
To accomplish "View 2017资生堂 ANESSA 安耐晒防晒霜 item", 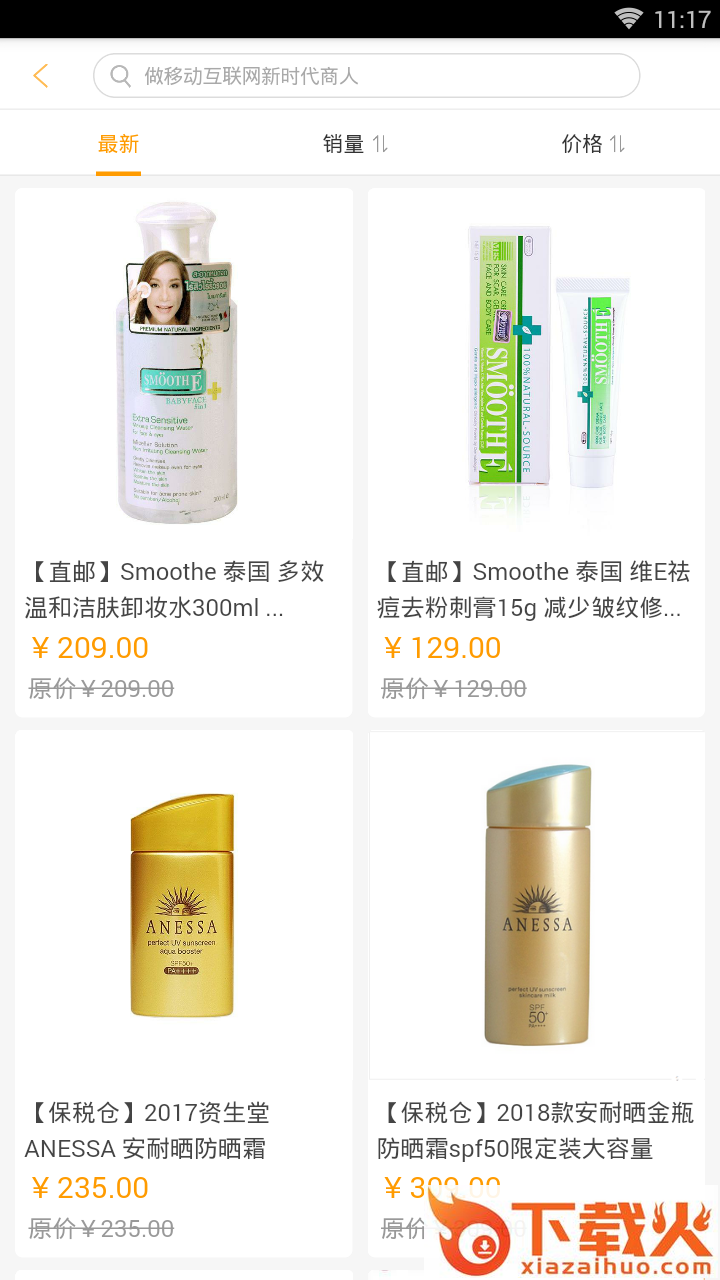I will (184, 990).
